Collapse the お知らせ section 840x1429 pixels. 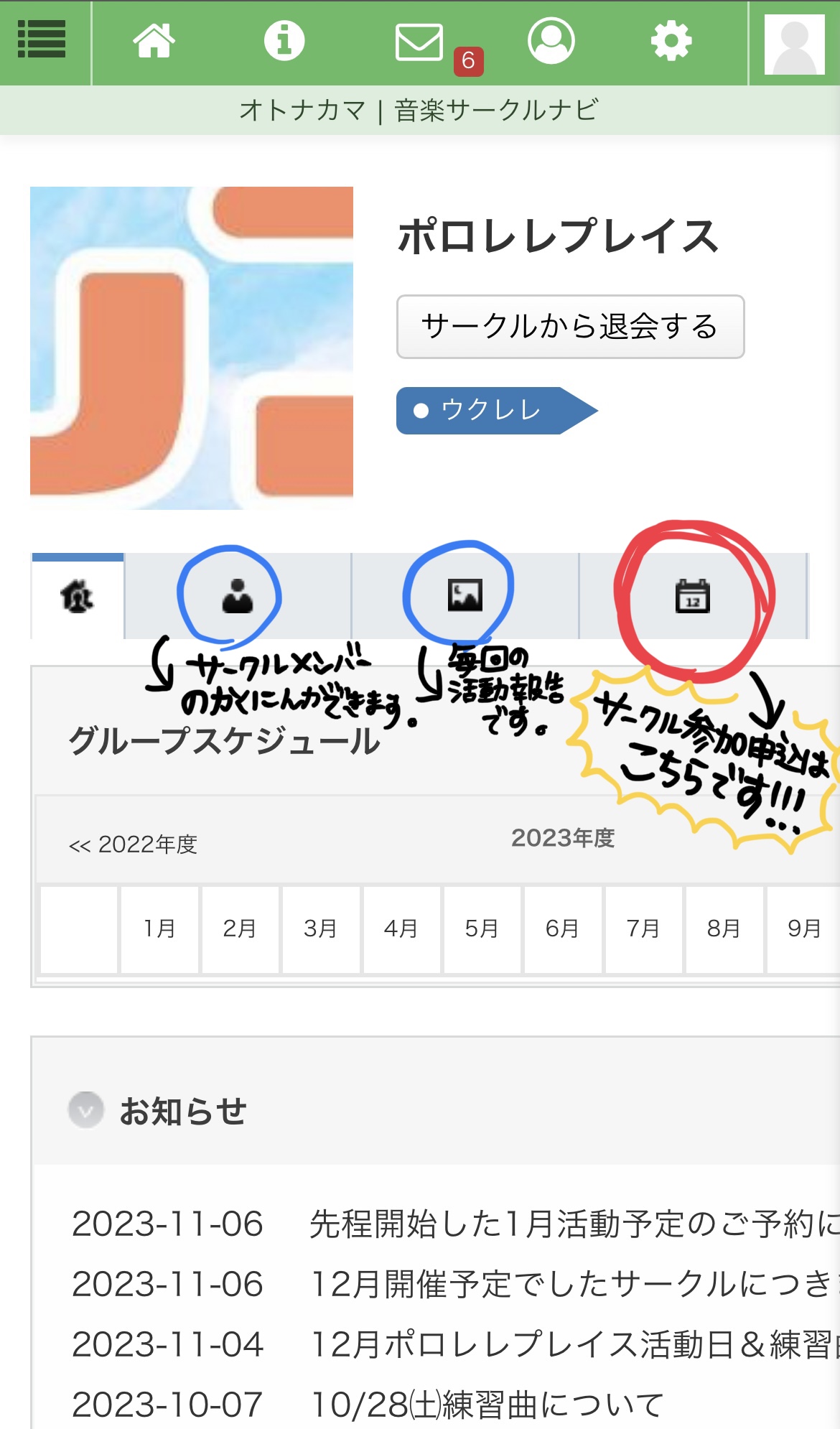click(86, 1110)
